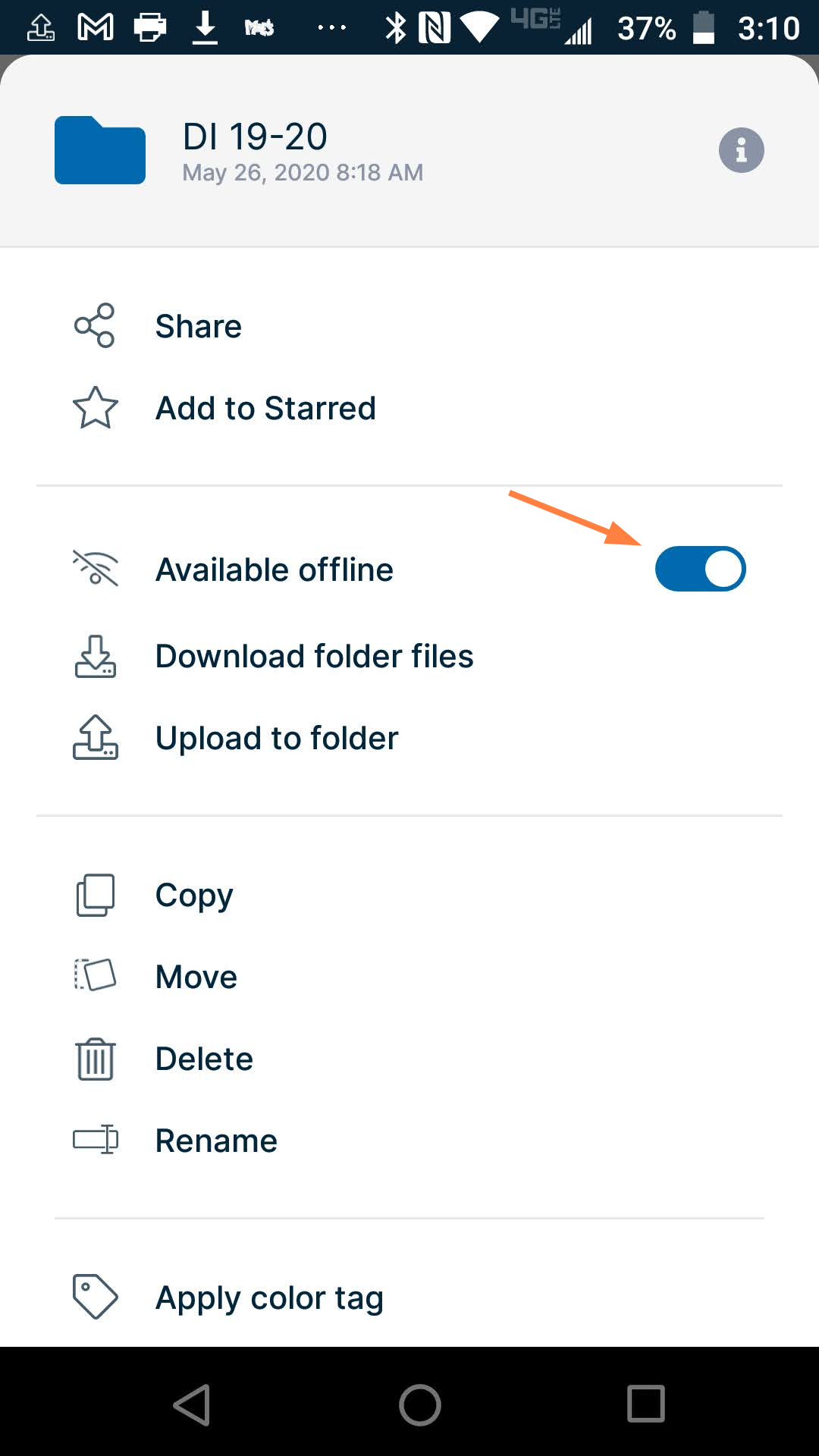
Task: Rename this folder
Action: (x=215, y=1141)
